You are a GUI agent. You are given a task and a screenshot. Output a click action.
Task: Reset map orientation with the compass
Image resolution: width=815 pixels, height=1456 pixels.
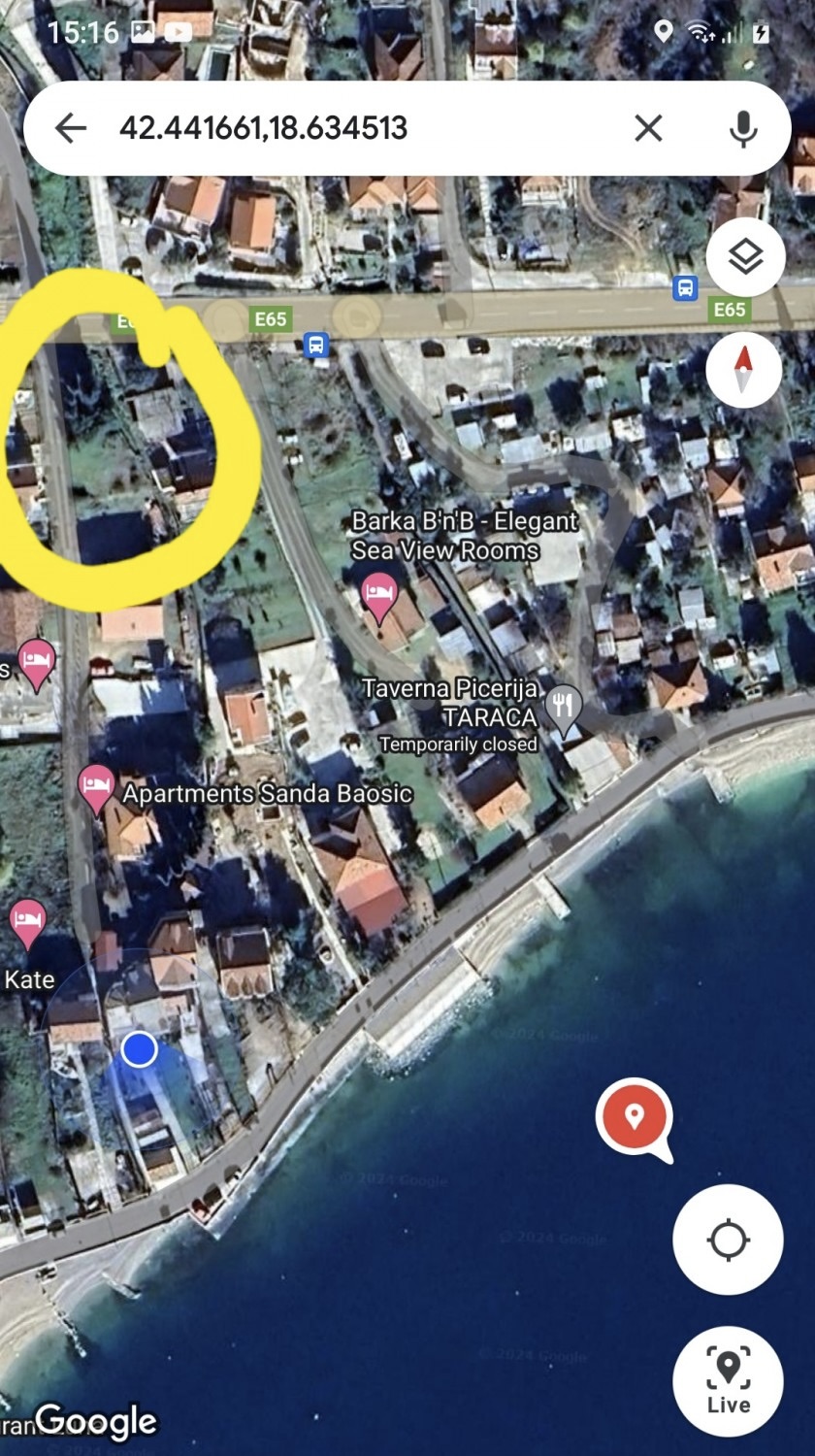click(744, 369)
